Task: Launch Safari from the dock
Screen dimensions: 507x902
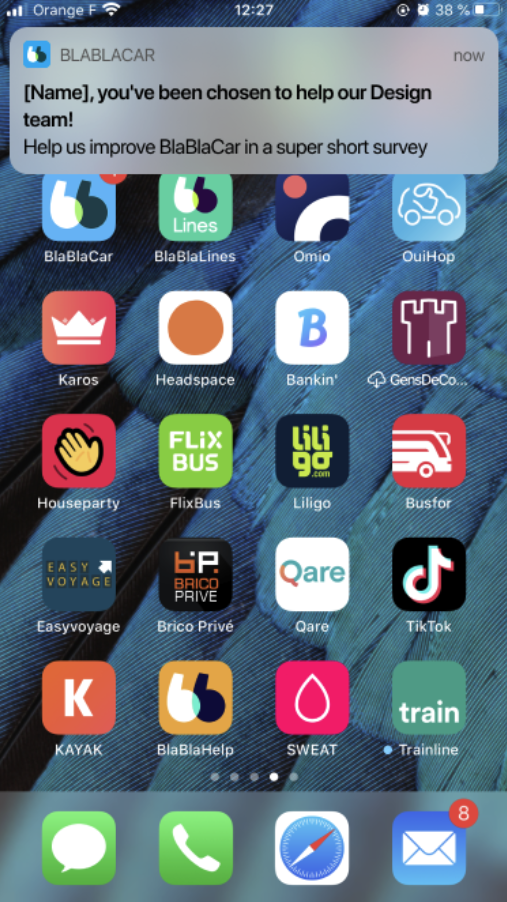Action: [312, 848]
